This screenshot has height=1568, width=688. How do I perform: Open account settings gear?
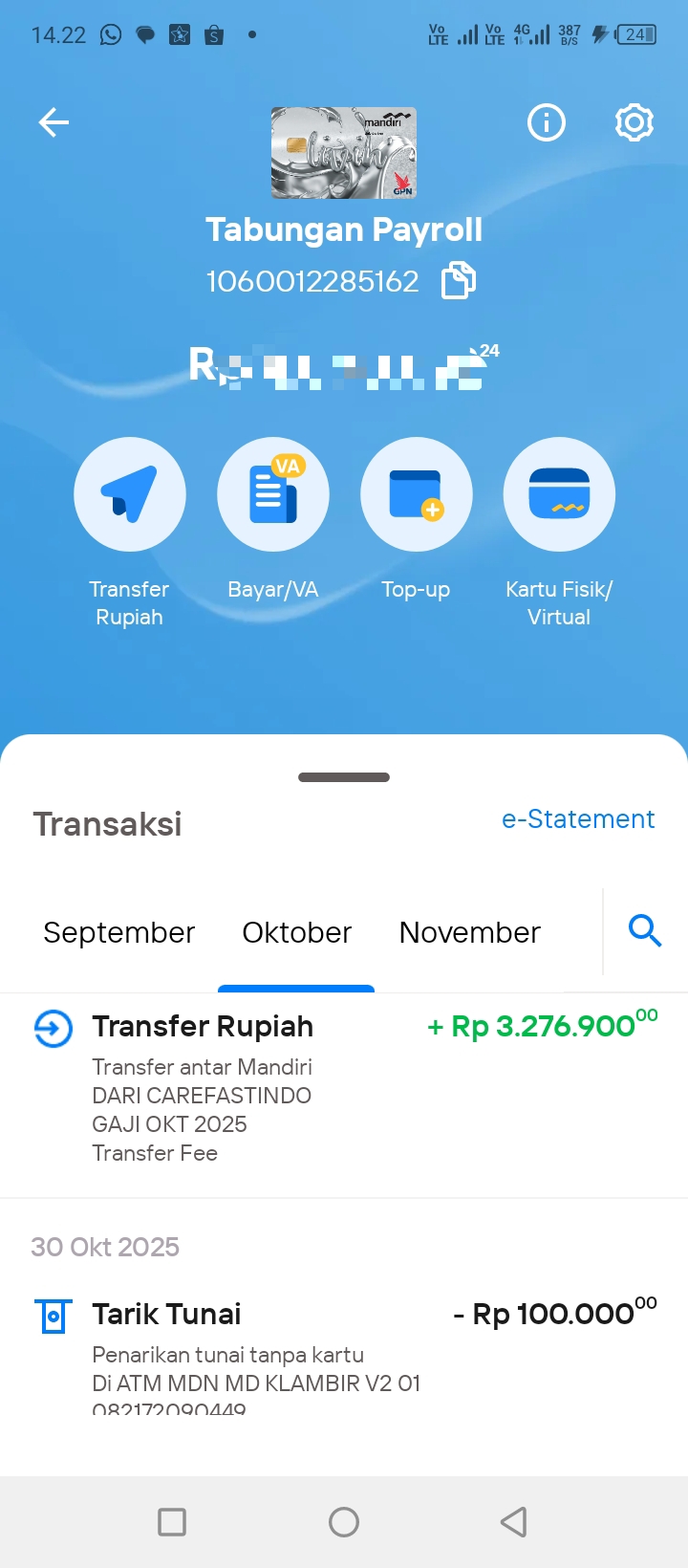pos(634,122)
